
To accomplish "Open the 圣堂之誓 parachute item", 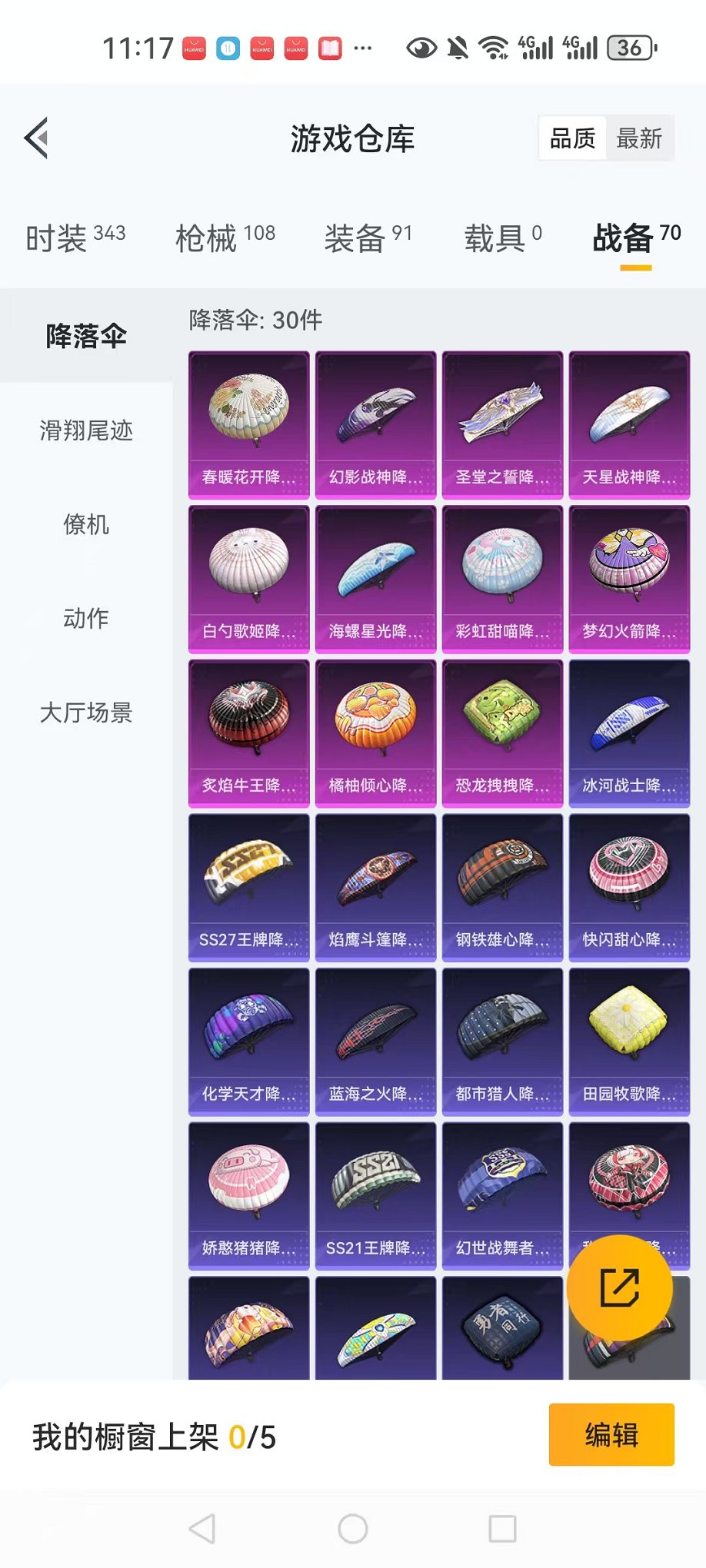I will [502, 424].
